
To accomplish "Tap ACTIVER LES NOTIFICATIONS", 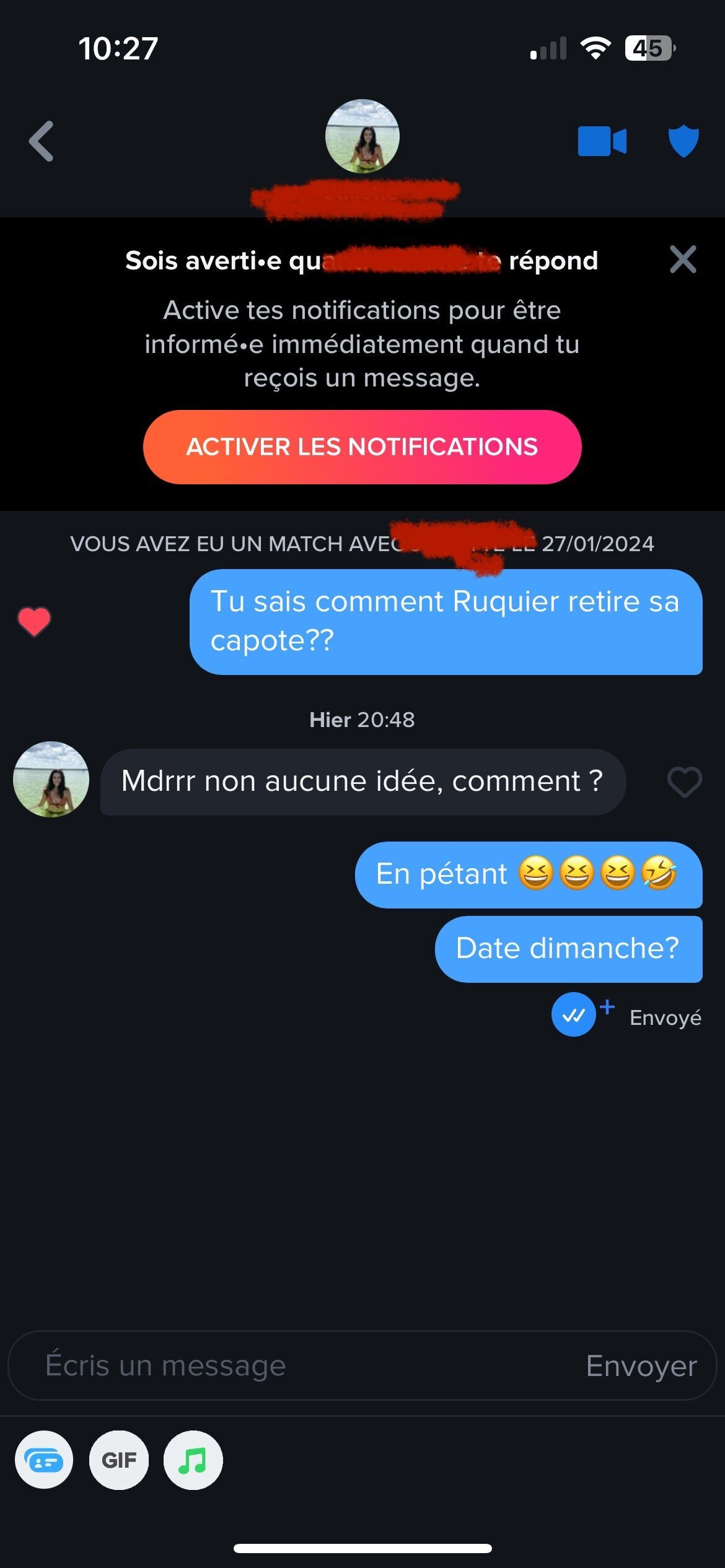I will point(362,446).
